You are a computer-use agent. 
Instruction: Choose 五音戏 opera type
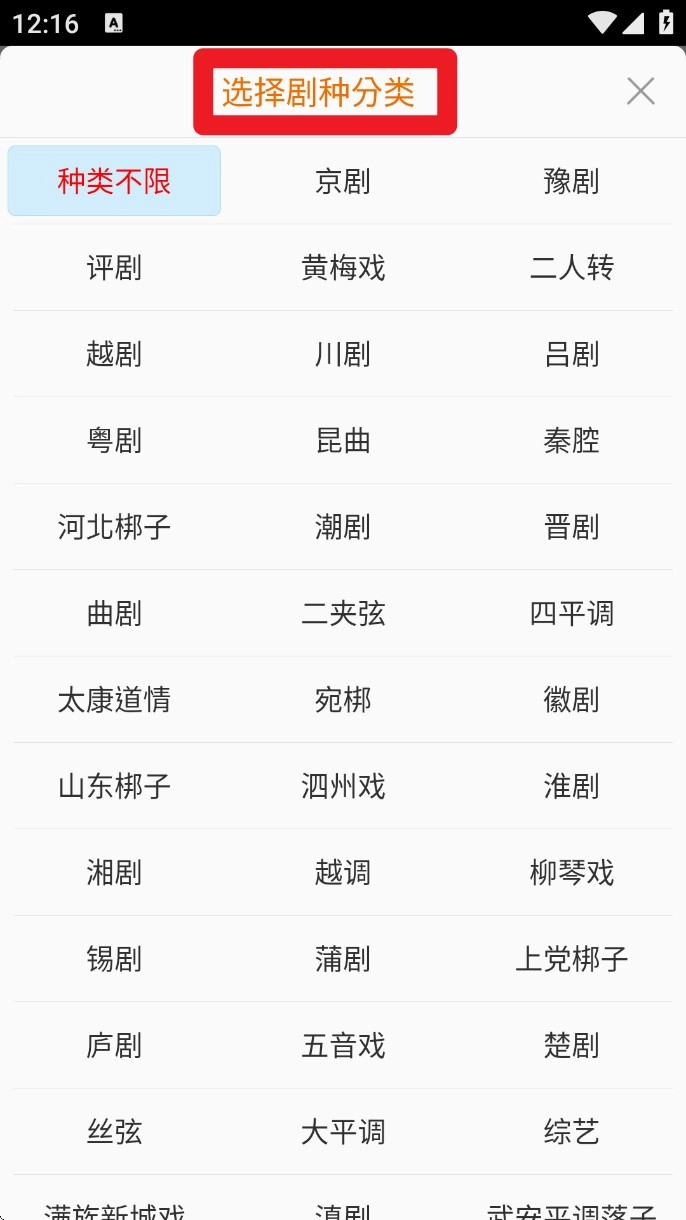343,1046
